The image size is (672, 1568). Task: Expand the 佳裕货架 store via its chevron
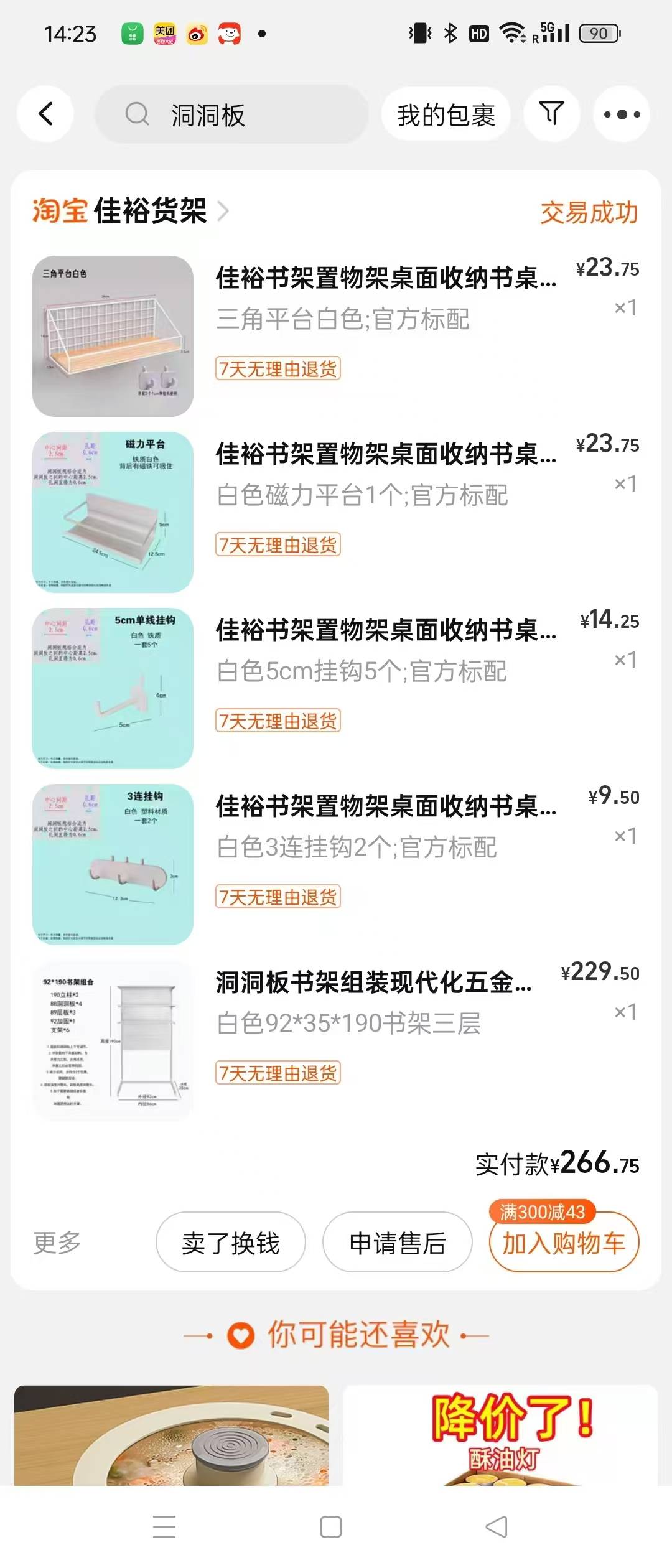tap(224, 212)
